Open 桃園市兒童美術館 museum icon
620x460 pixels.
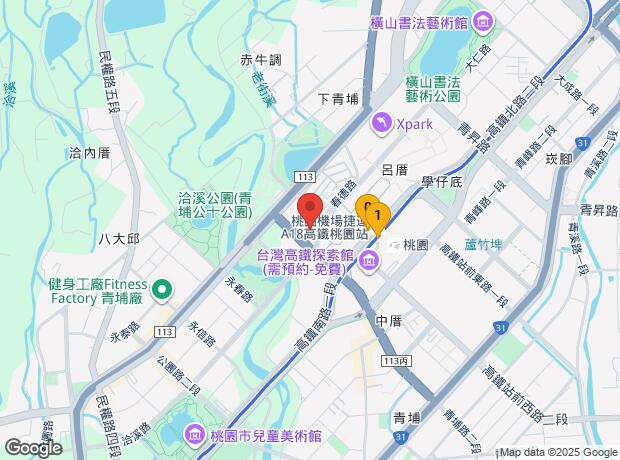[195, 435]
